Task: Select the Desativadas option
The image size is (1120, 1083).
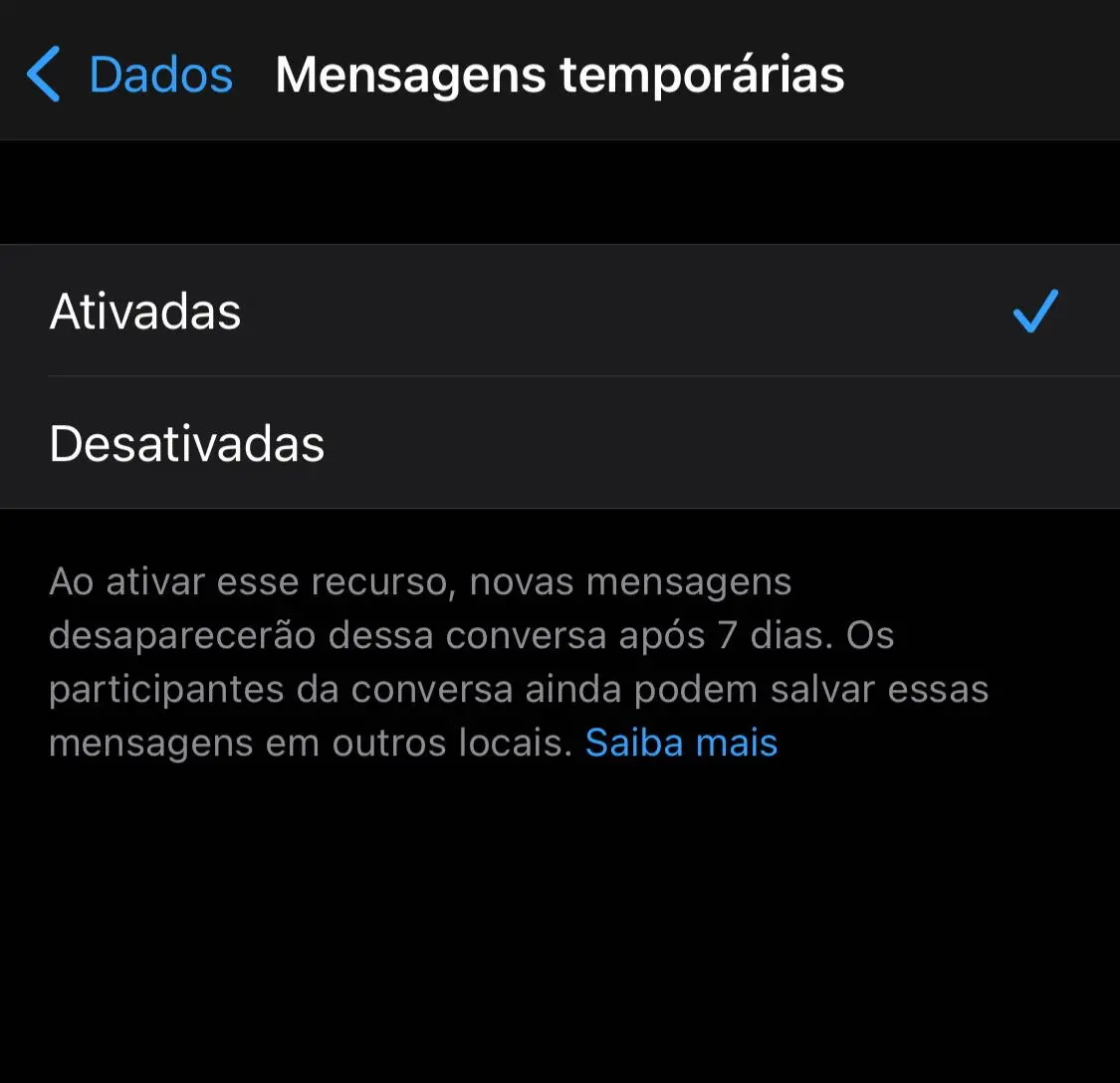Action: [187, 444]
